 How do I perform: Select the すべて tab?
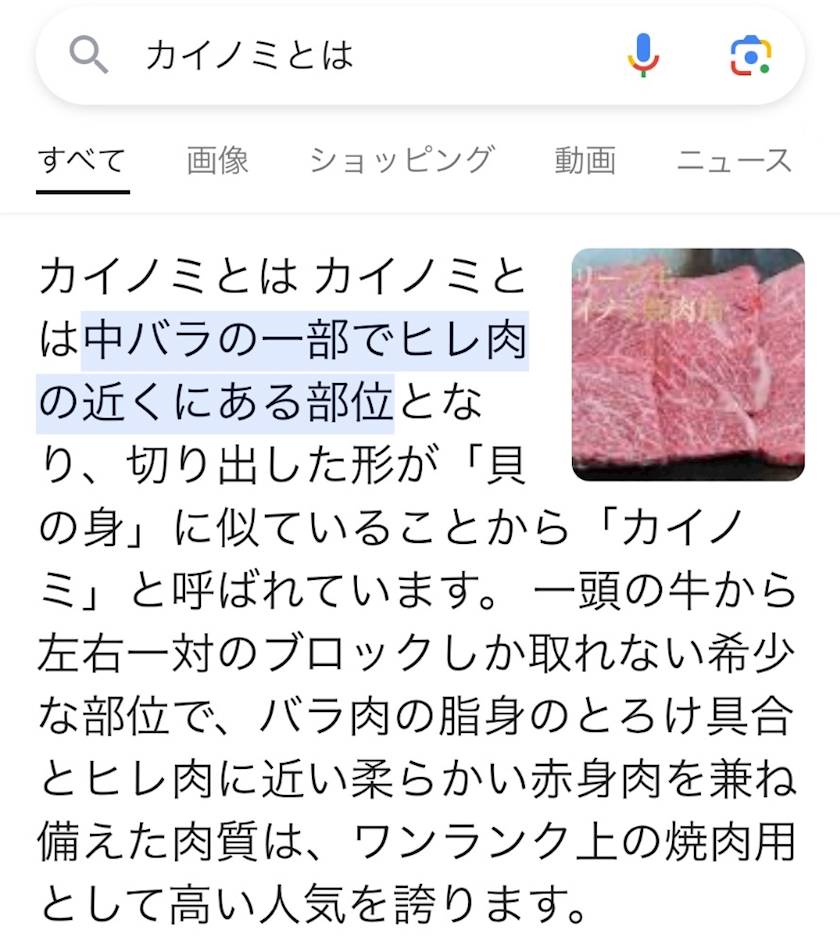point(83,161)
